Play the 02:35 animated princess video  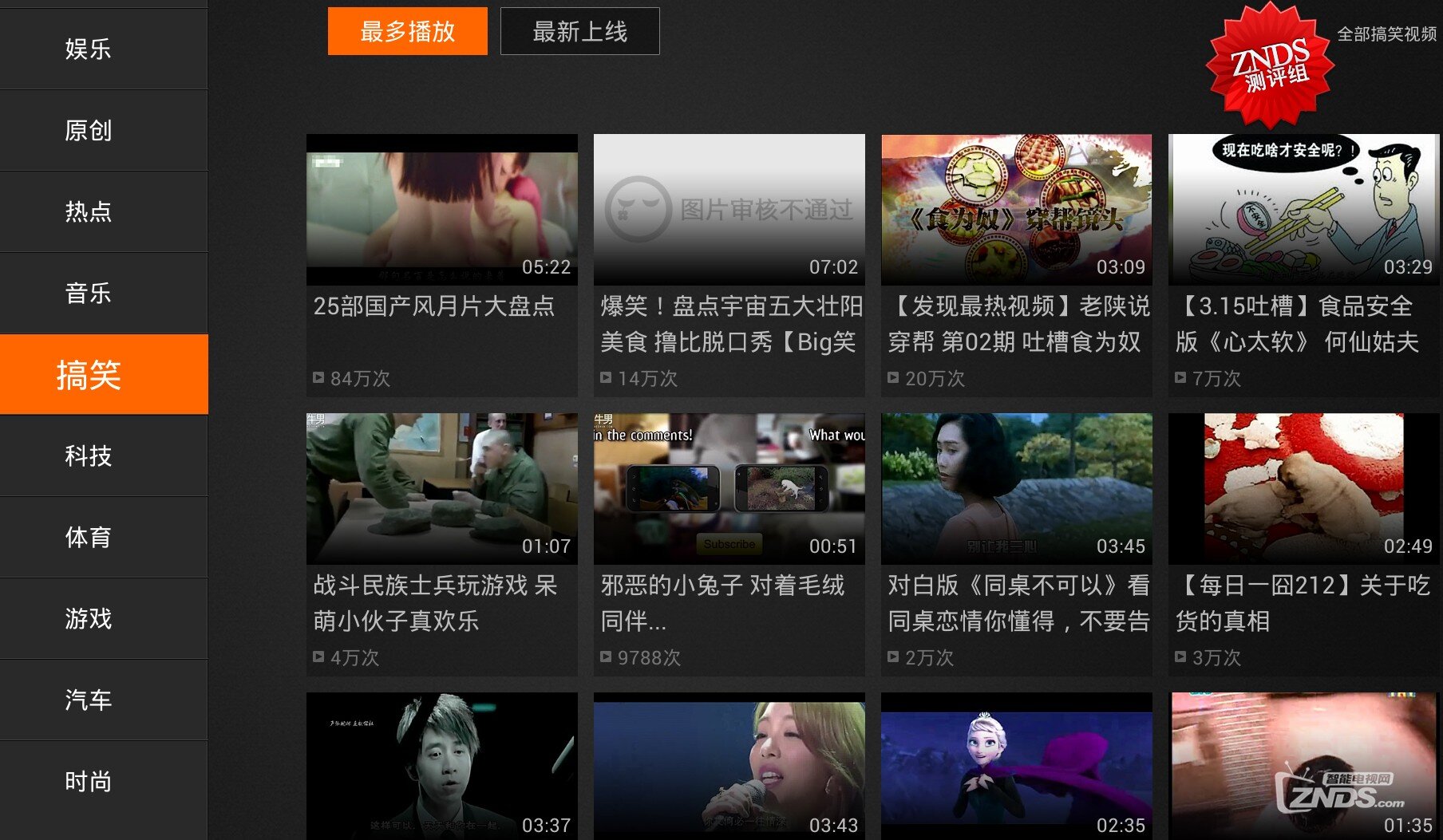point(1016,766)
